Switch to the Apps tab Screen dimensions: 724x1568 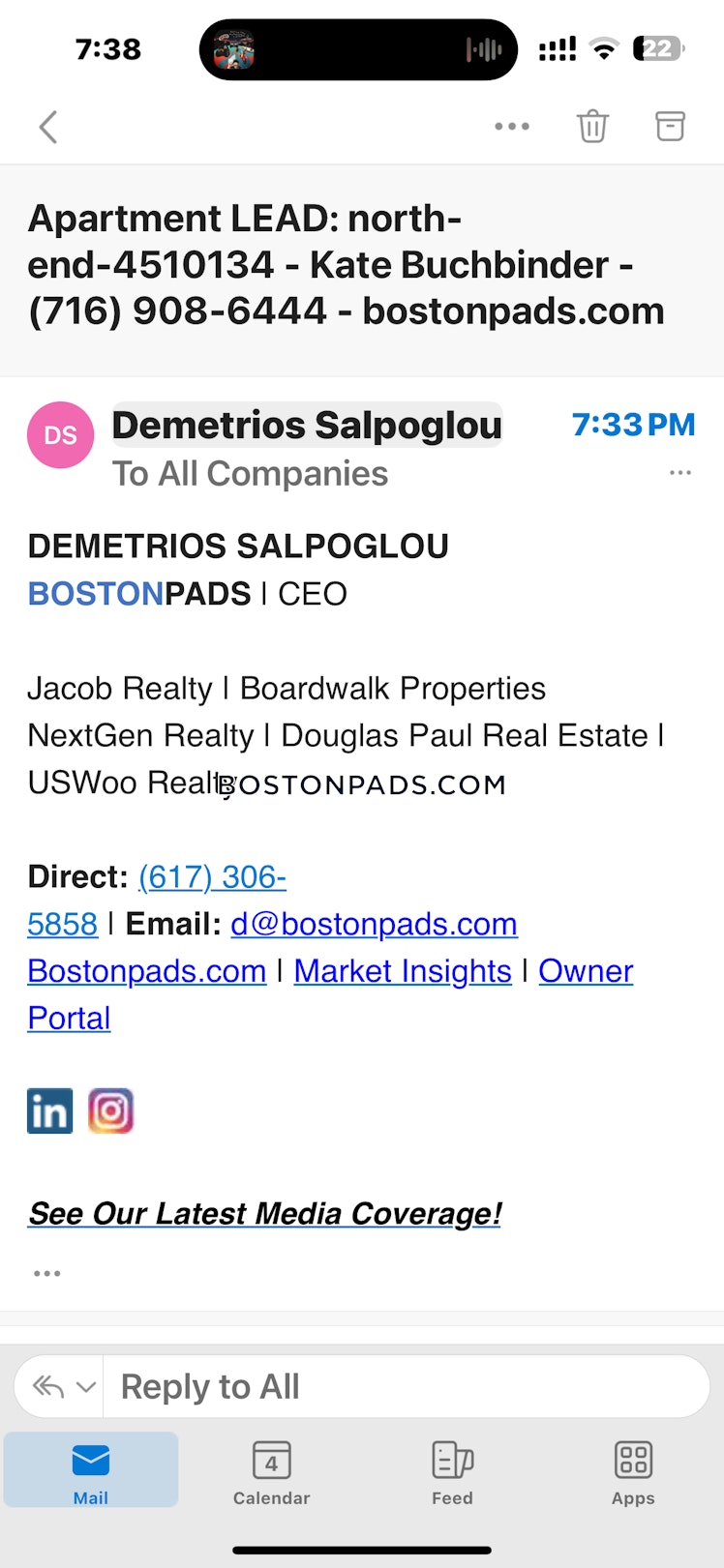pos(633,1471)
